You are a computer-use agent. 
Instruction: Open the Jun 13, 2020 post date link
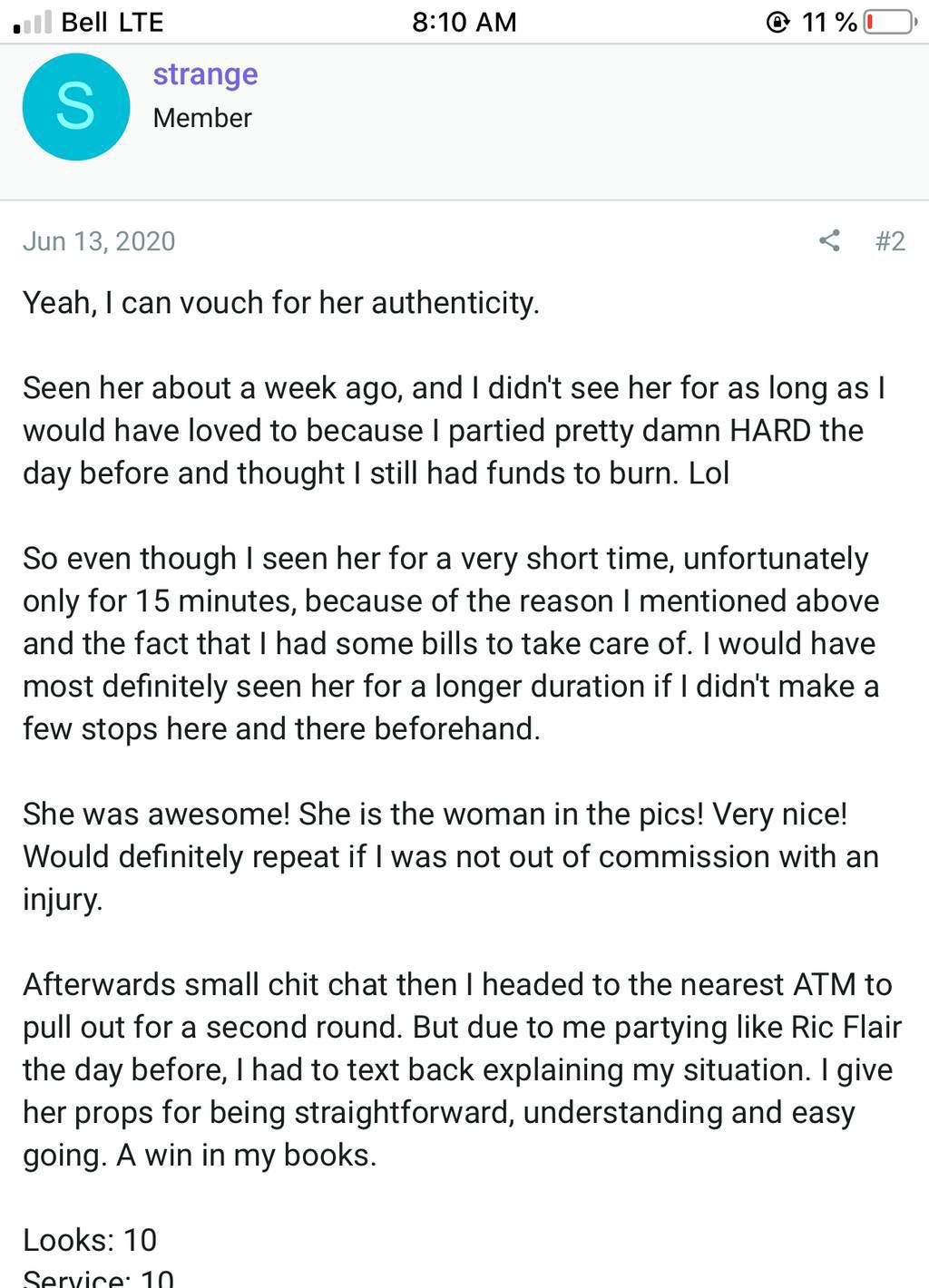[x=99, y=240]
